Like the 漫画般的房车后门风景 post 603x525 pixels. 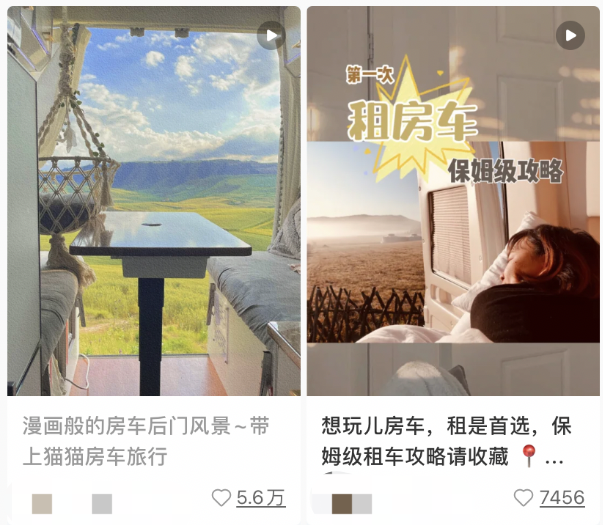click(x=222, y=498)
